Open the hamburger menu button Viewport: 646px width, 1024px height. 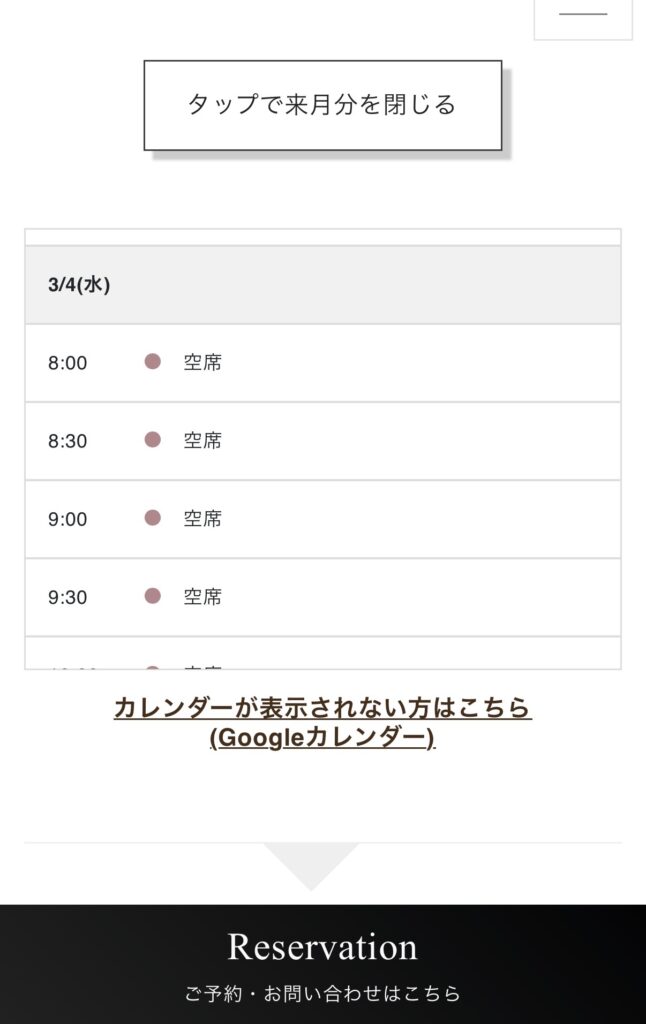[x=583, y=15]
